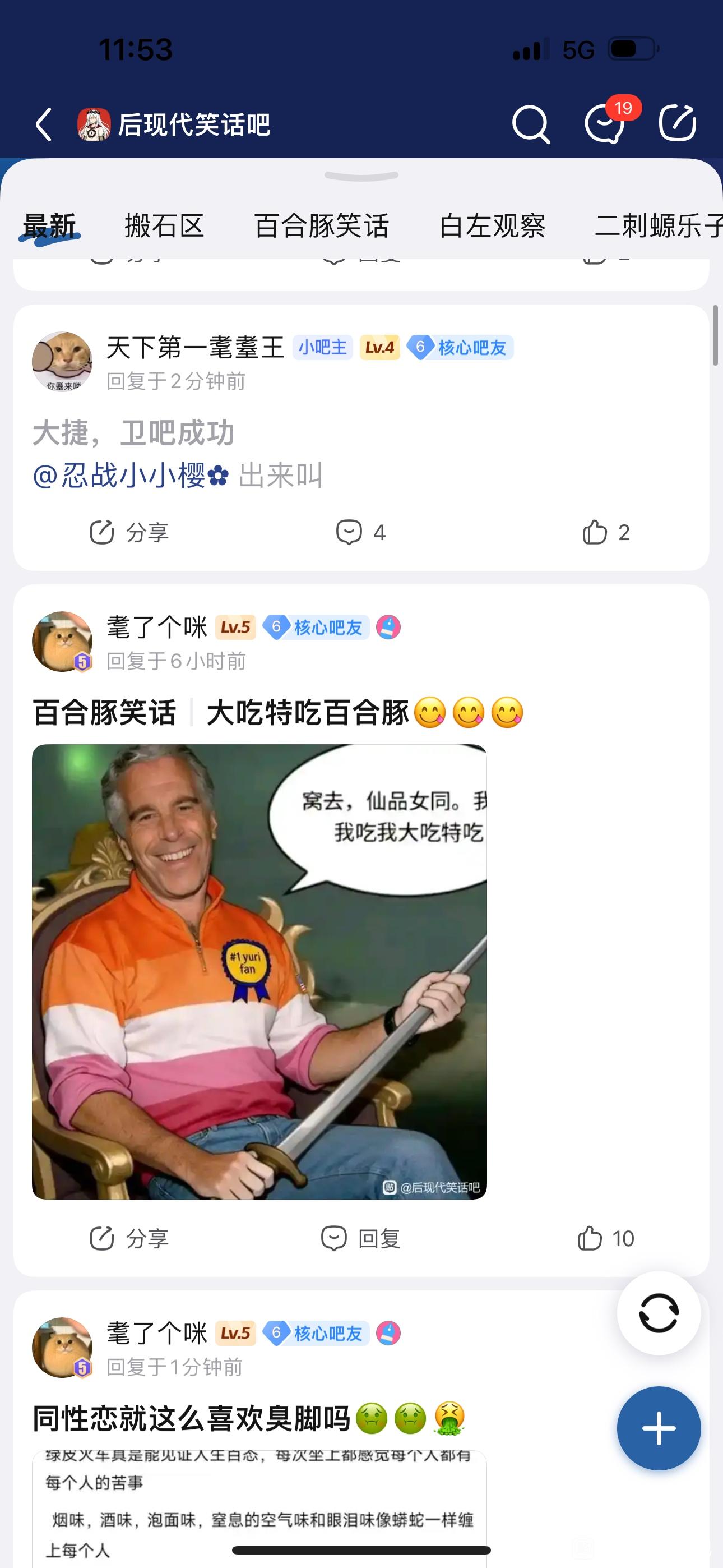Open search in this forum
Viewport: 723px width, 1568px height.
531,125
